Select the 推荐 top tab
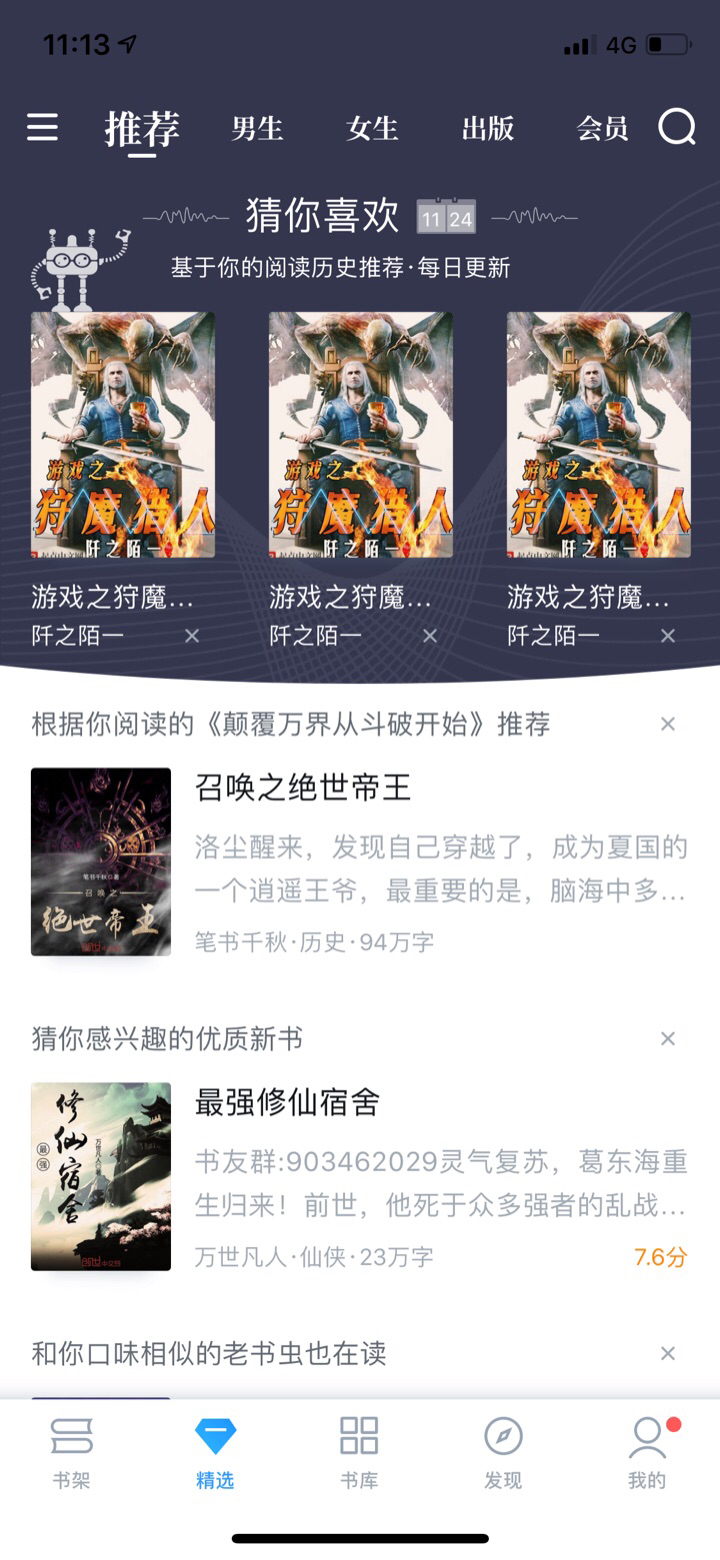 [x=142, y=129]
